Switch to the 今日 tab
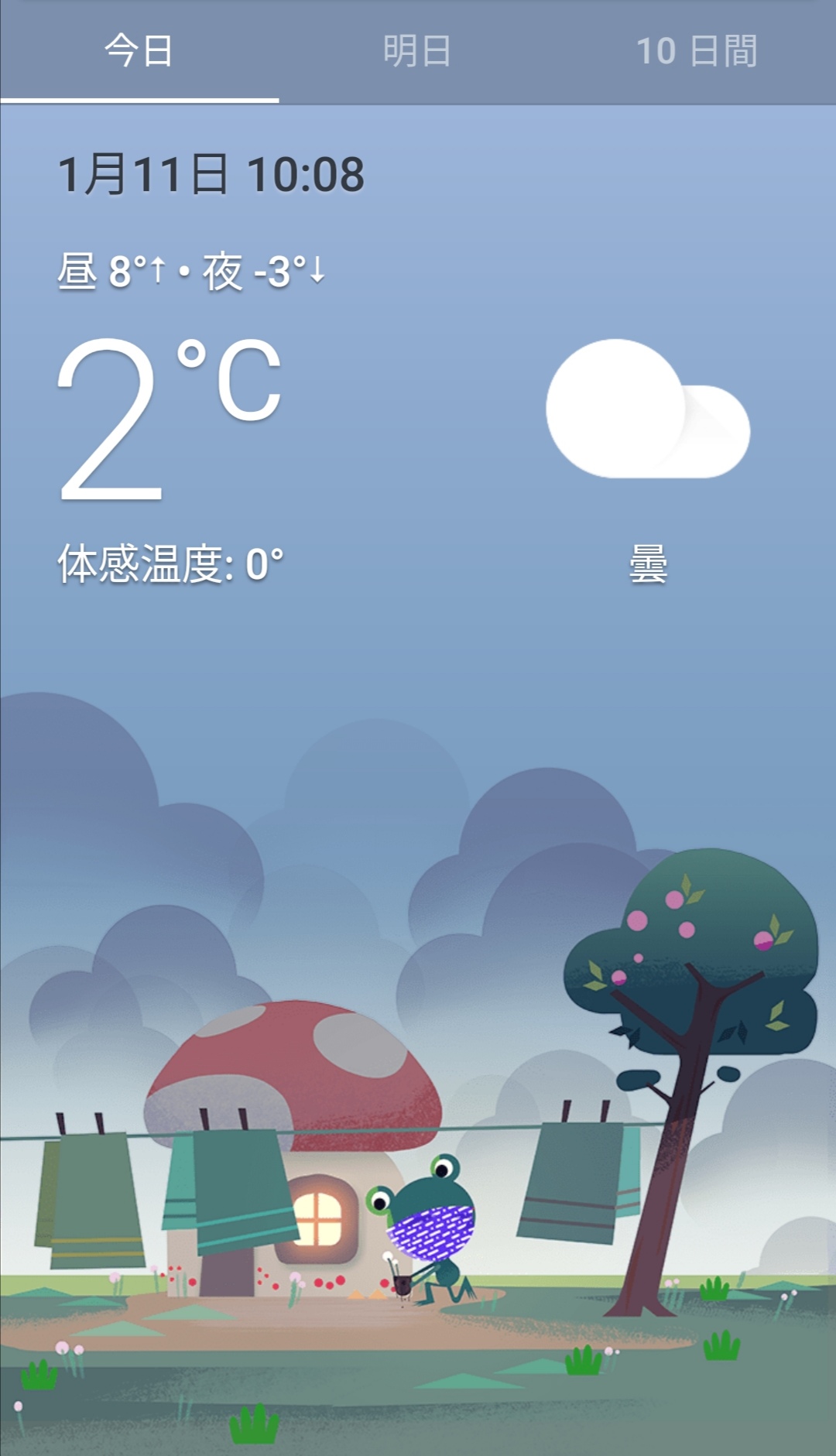Viewport: 836px width, 1456px height. 139,51
